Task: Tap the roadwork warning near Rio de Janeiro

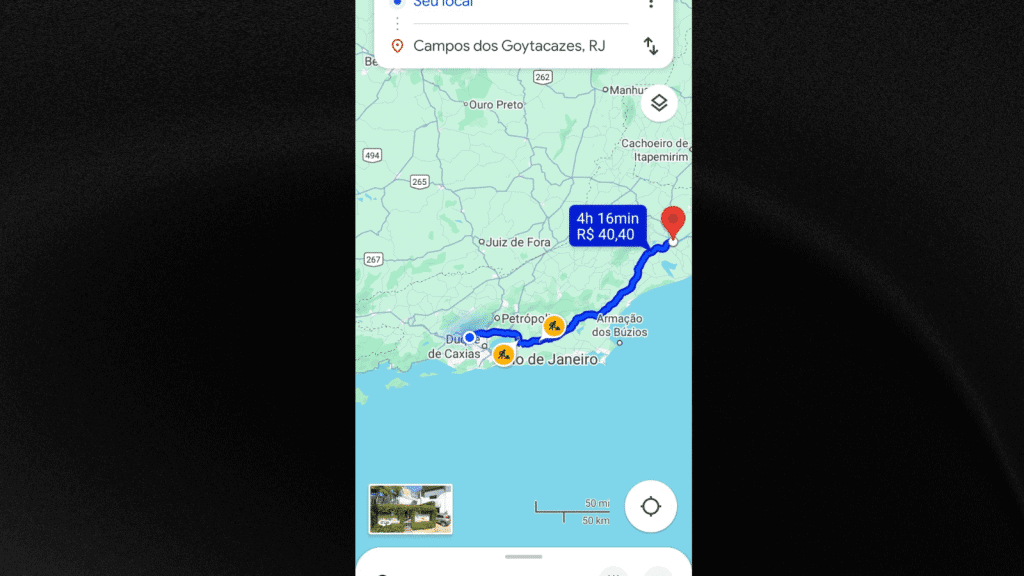Action: [x=503, y=354]
